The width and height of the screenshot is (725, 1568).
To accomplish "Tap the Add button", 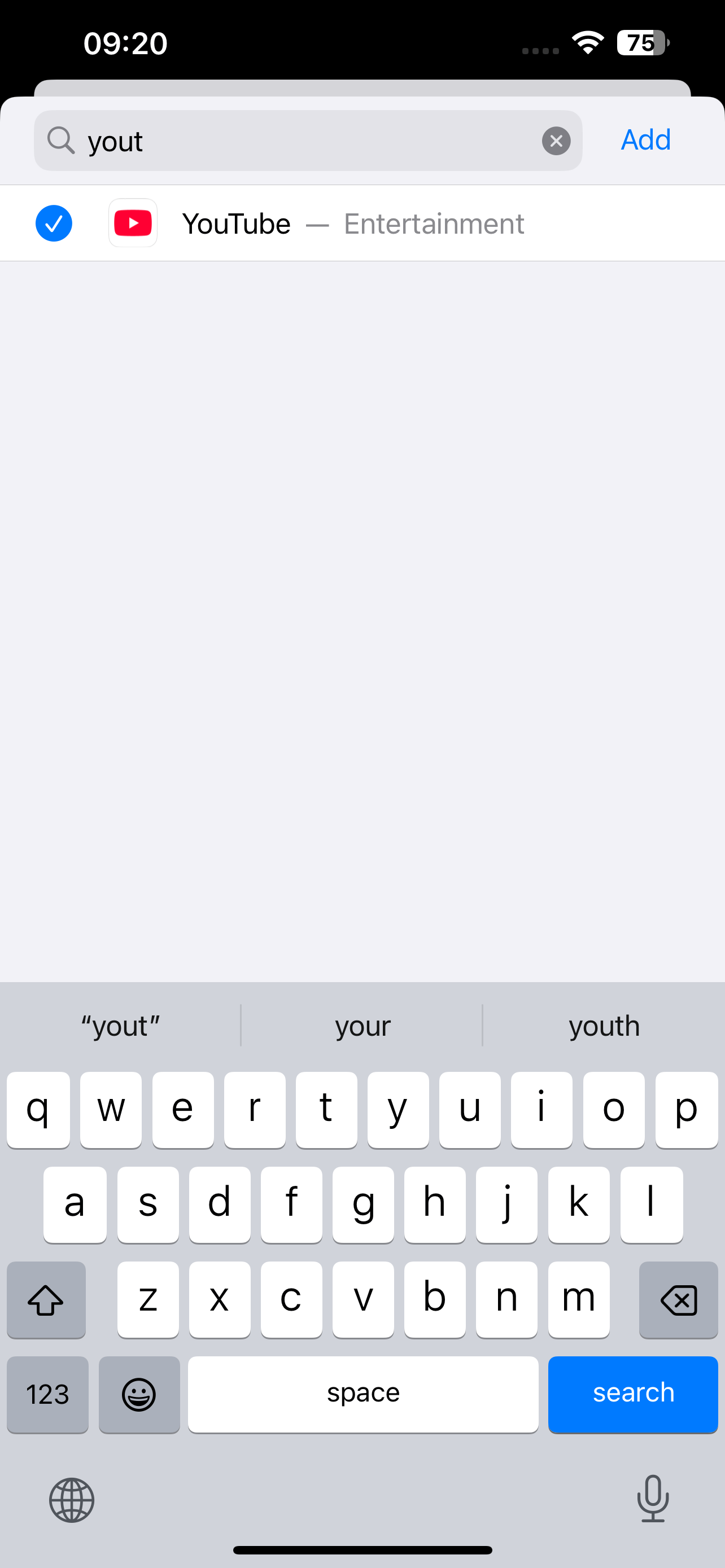I will [x=645, y=140].
